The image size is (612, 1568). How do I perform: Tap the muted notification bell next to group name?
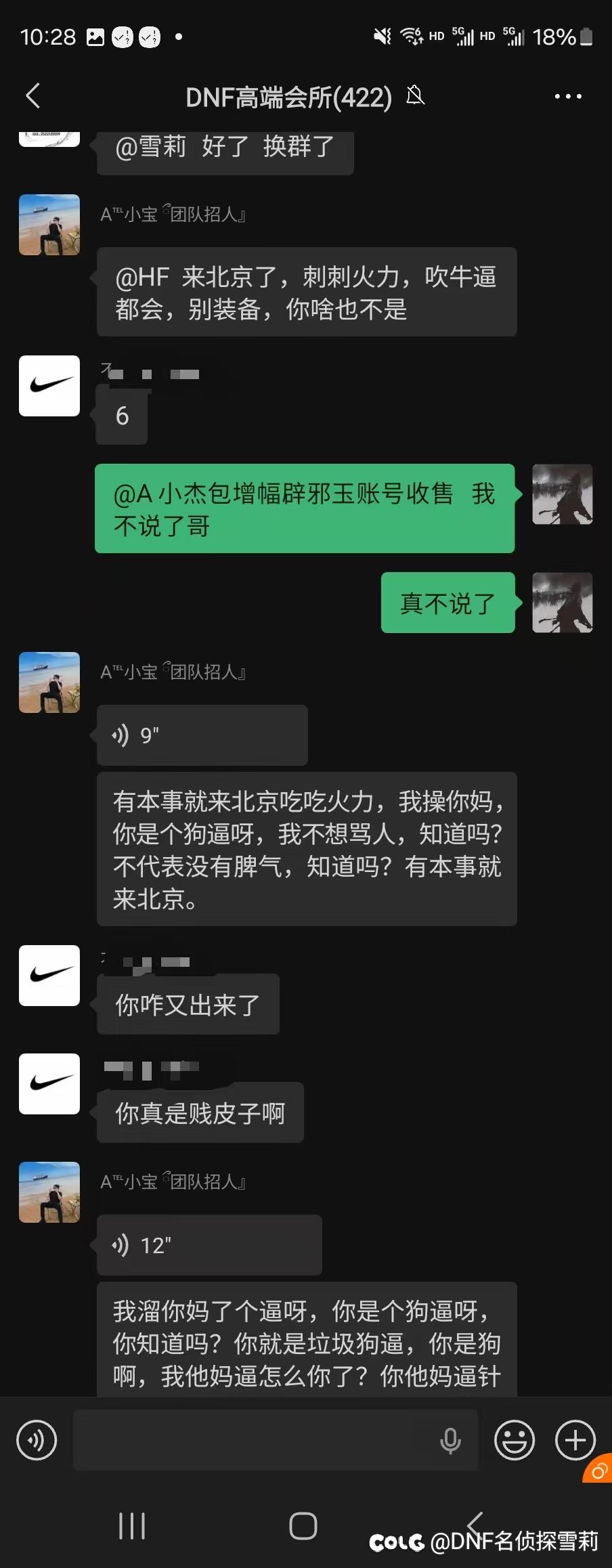416,96
